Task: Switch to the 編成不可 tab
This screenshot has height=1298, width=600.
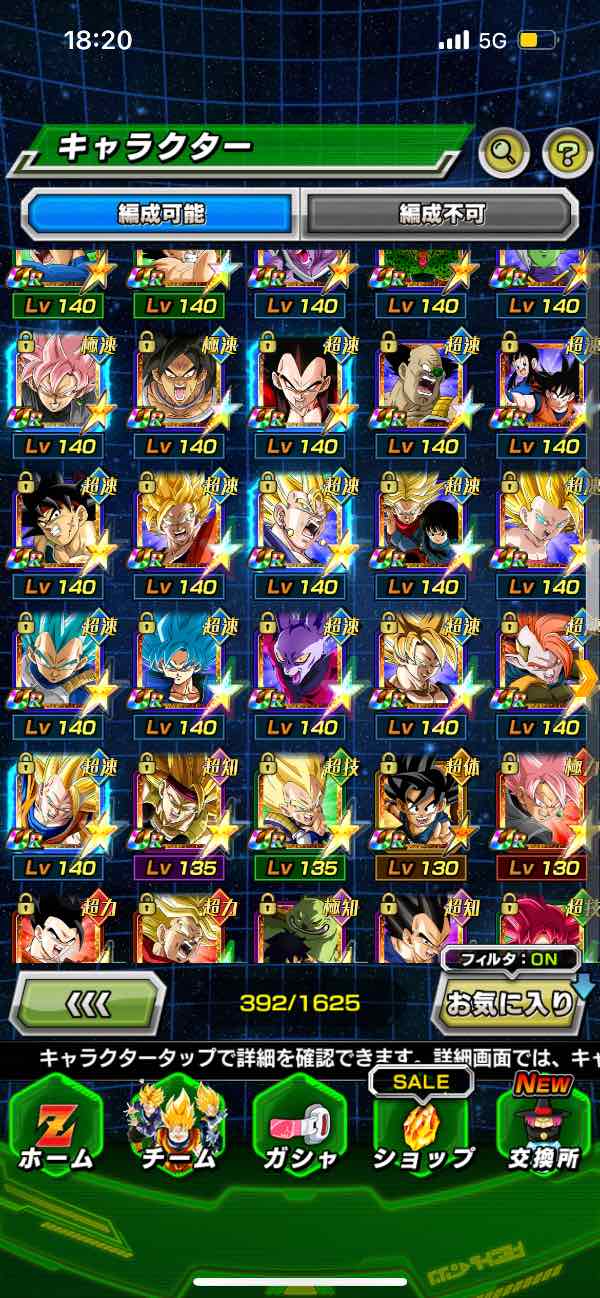Action: pyautogui.click(x=441, y=213)
